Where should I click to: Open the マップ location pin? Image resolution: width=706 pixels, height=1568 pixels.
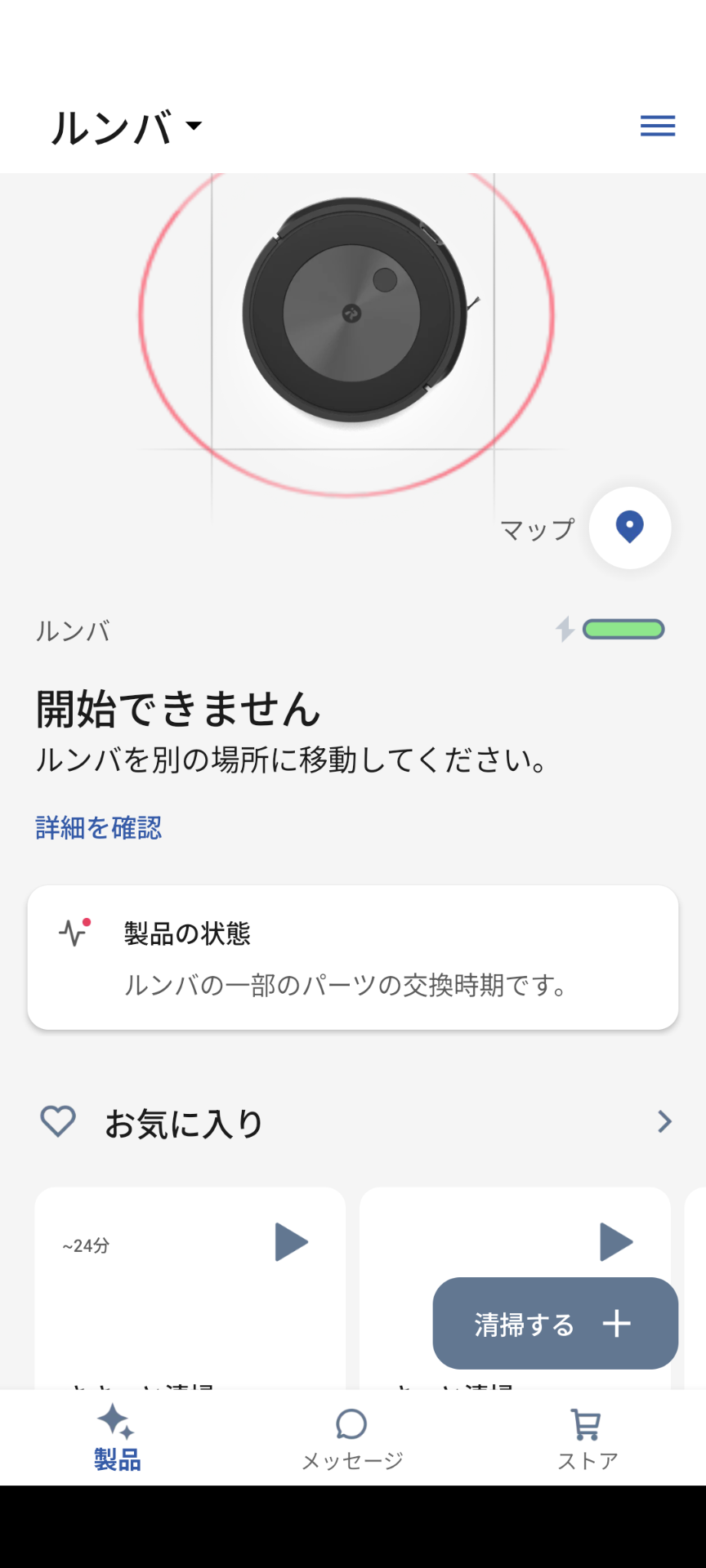point(629,528)
